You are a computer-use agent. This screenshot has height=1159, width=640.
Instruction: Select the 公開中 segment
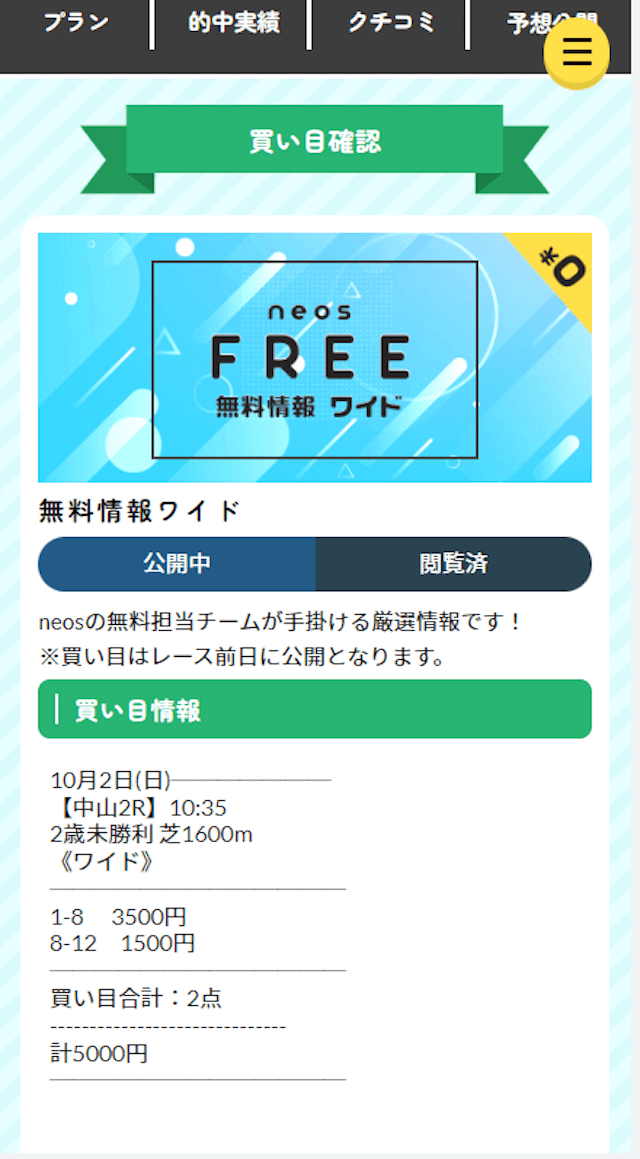[177, 564]
